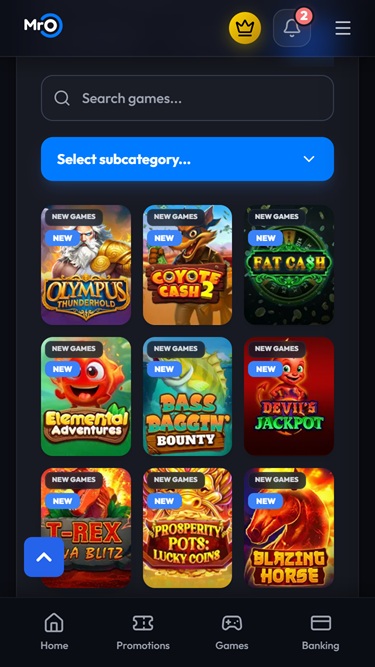Launch Coyote Cash 2 game
Image resolution: width=375 pixels, height=667 pixels.
(188, 265)
